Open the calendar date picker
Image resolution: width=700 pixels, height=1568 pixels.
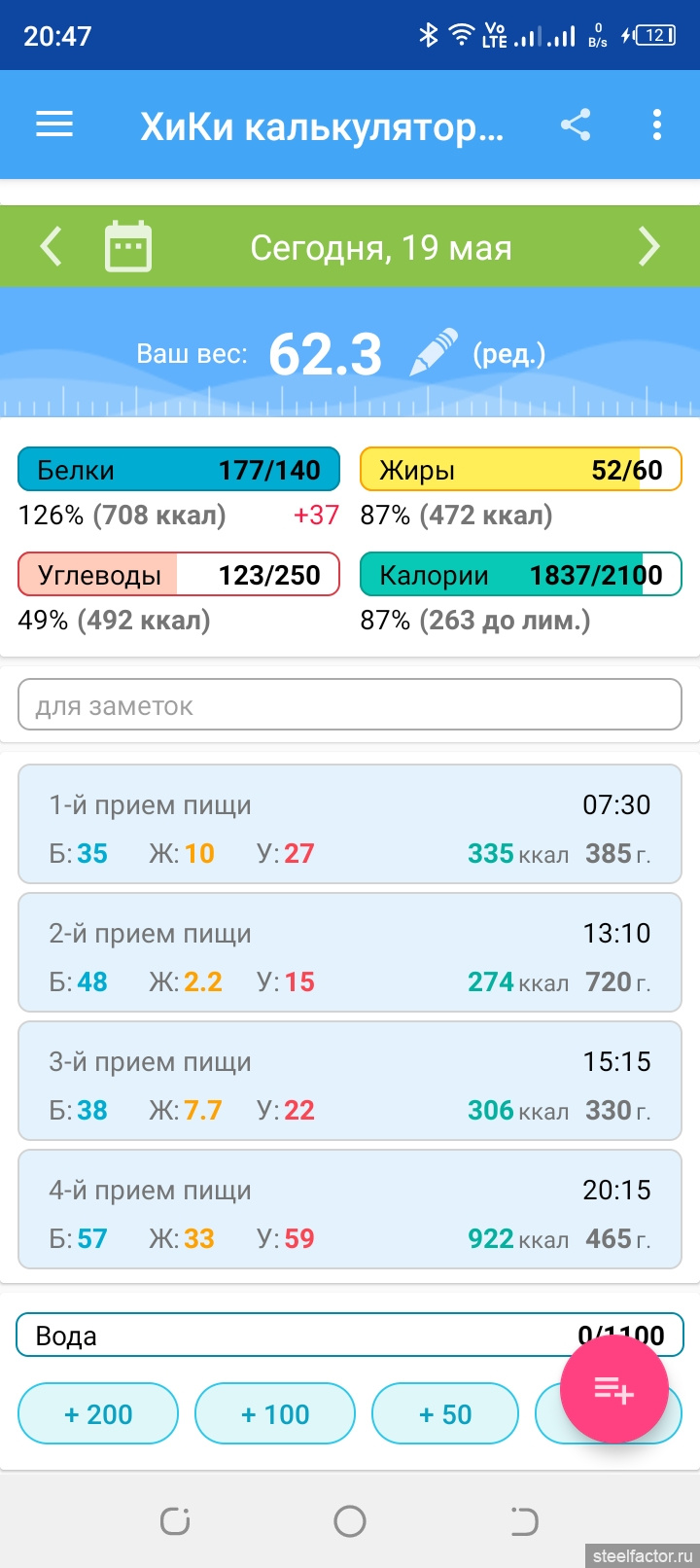[x=127, y=247]
